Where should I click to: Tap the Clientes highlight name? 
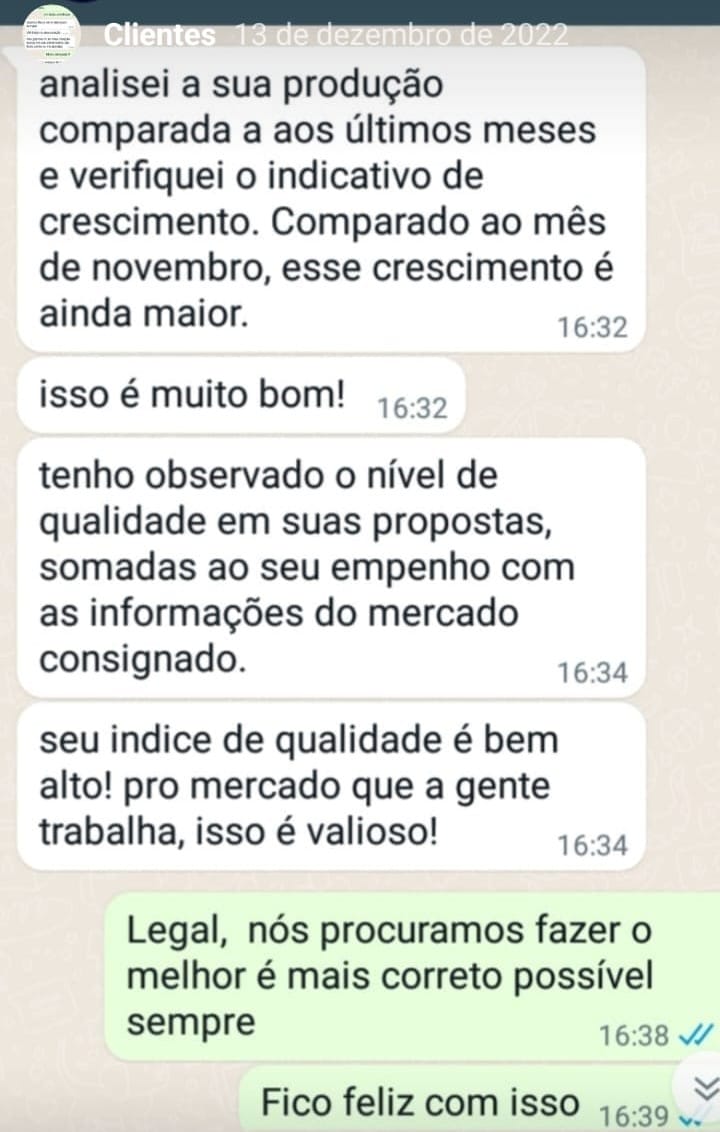point(160,35)
